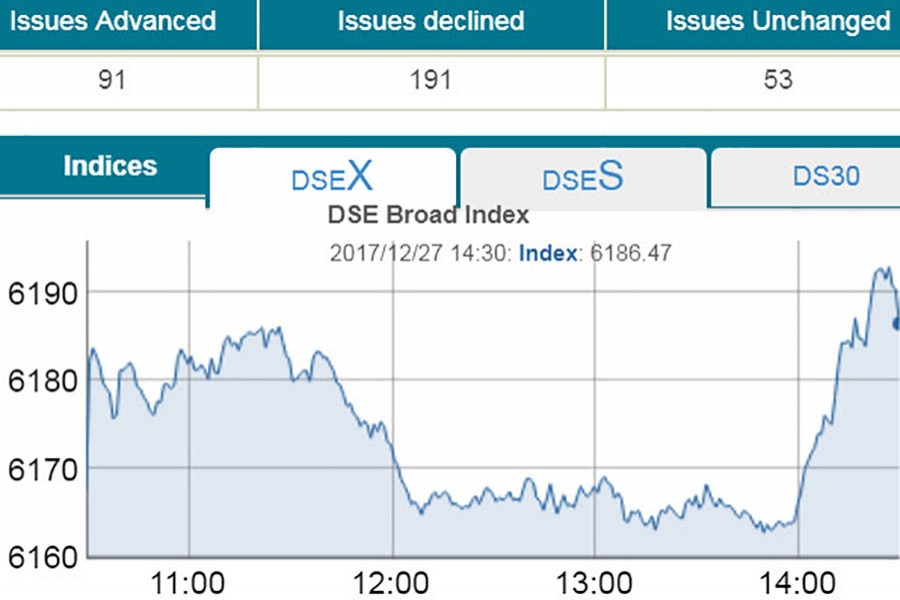Screen dimensions: 900x600
Task: Select the DSEX index tab
Action: tap(332, 177)
